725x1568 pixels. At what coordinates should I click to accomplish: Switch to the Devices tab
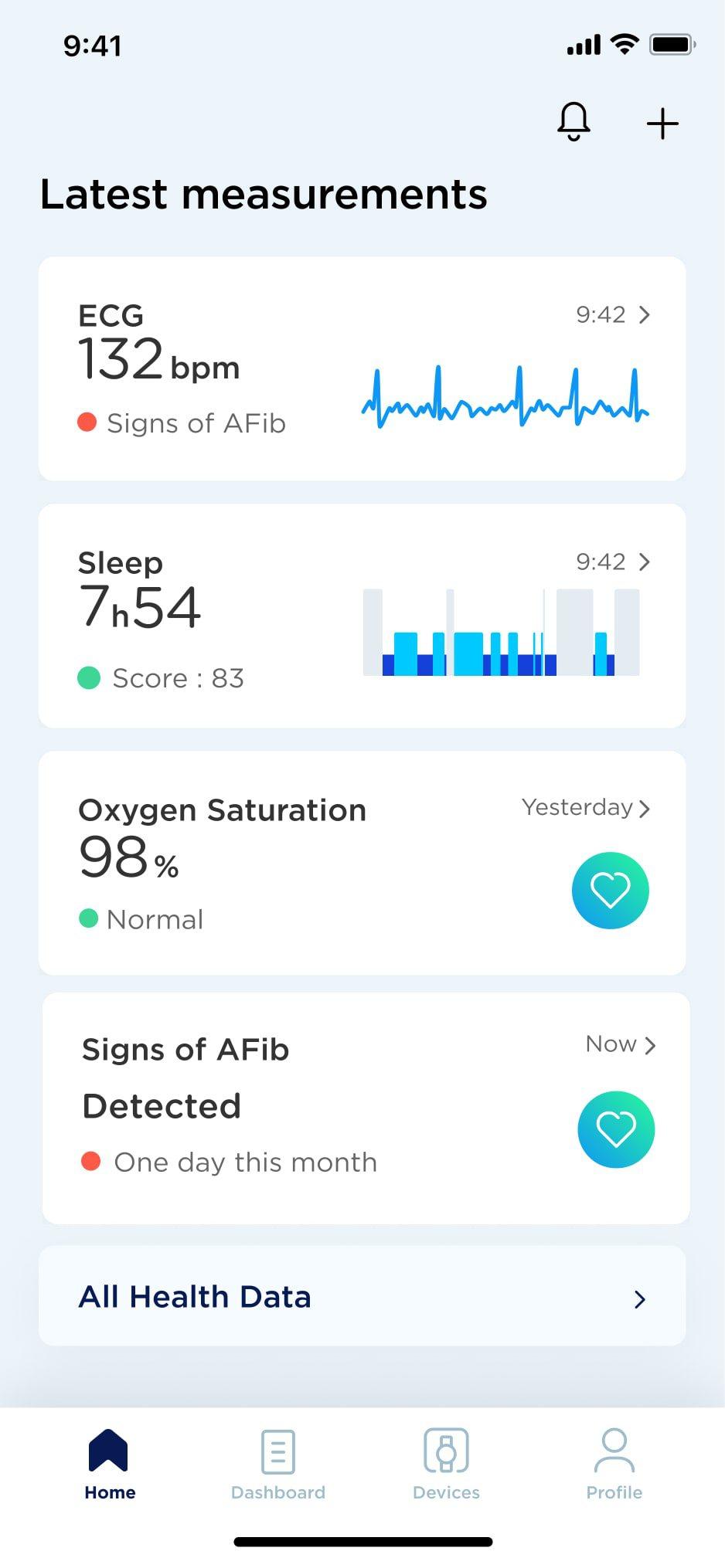(446, 1468)
